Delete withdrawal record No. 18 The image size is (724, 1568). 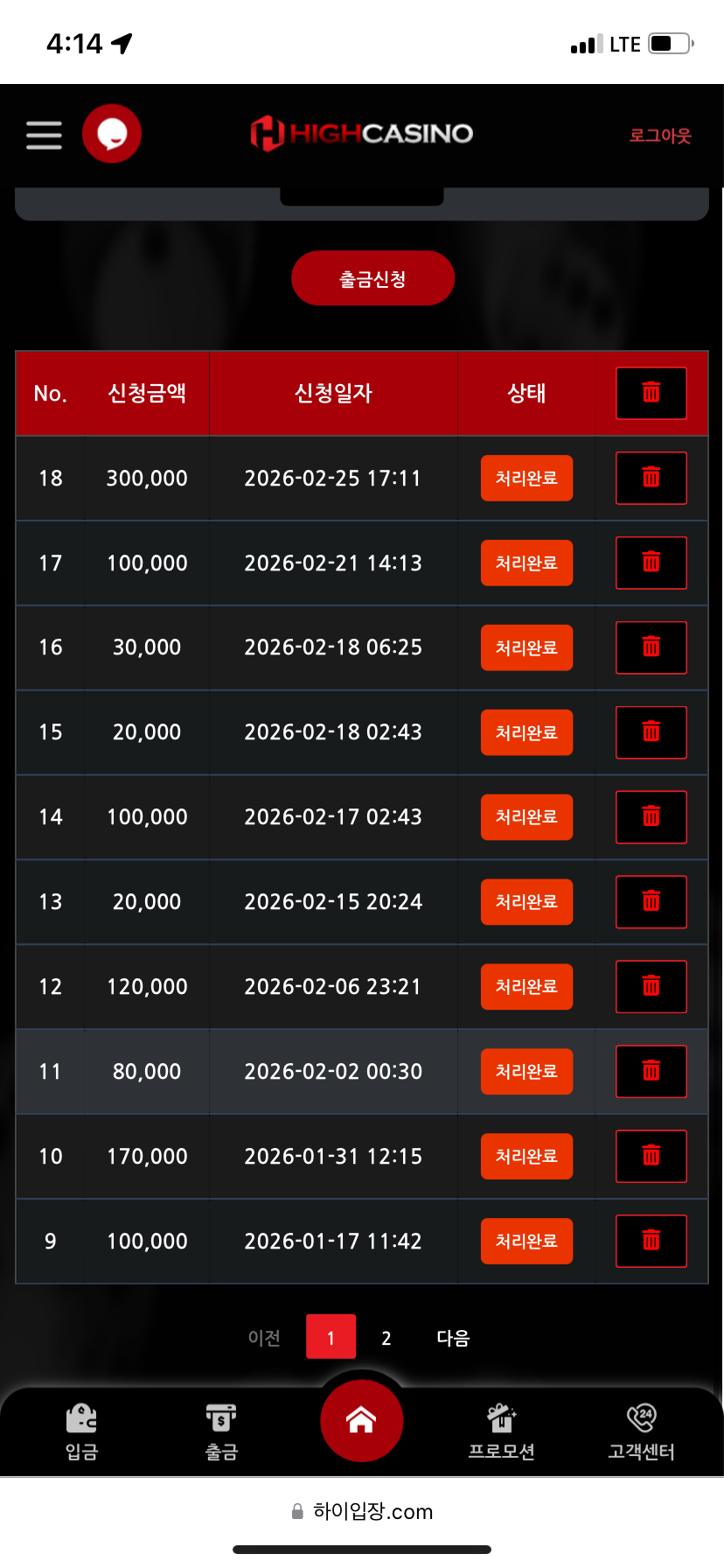[x=651, y=478]
